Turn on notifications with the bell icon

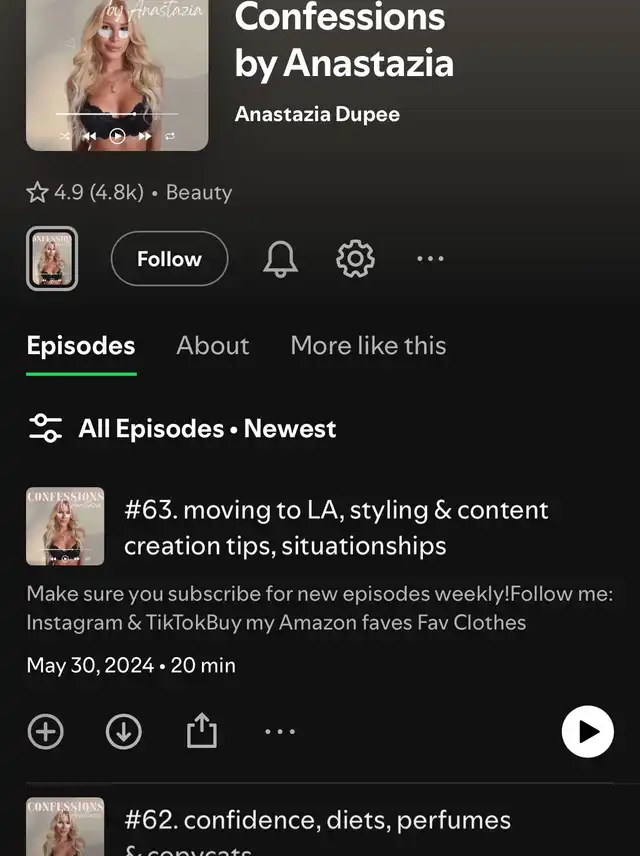coord(280,260)
